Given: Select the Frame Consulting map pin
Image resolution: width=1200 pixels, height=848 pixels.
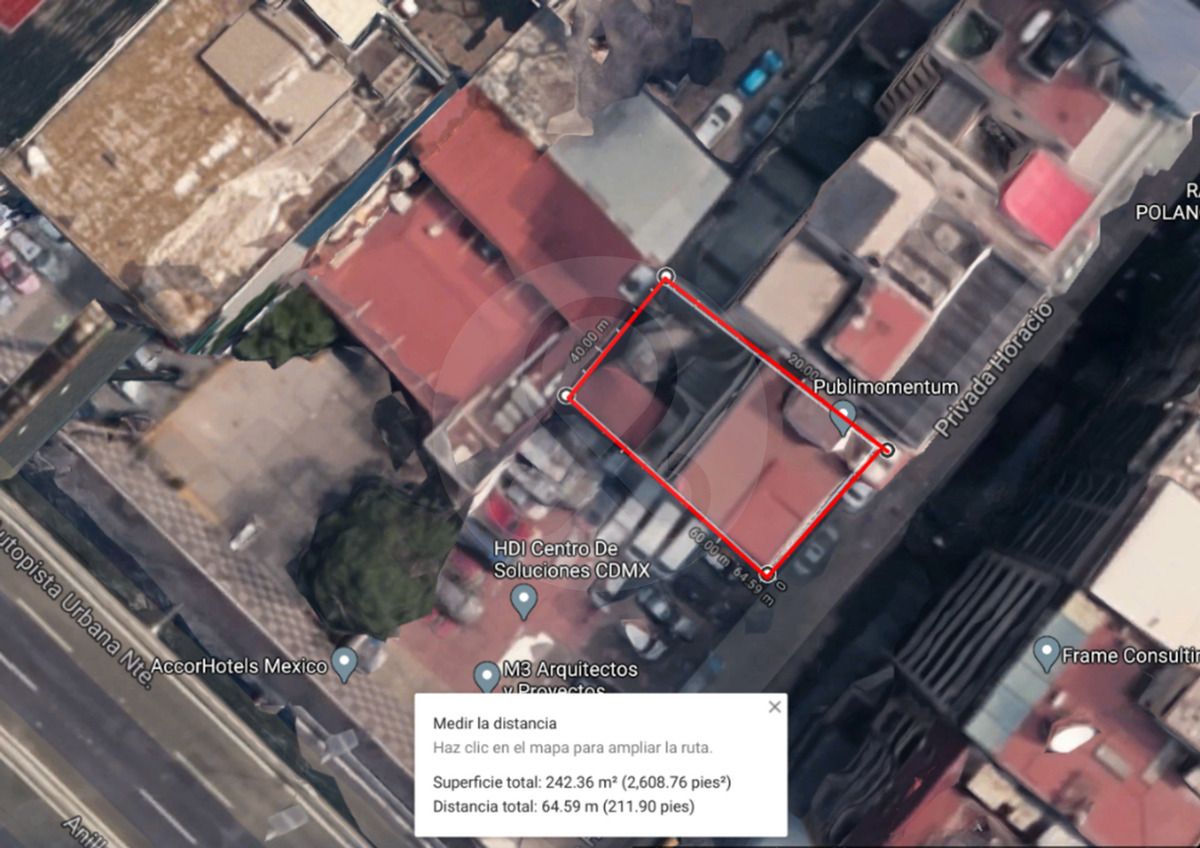Looking at the screenshot, I should (1046, 653).
